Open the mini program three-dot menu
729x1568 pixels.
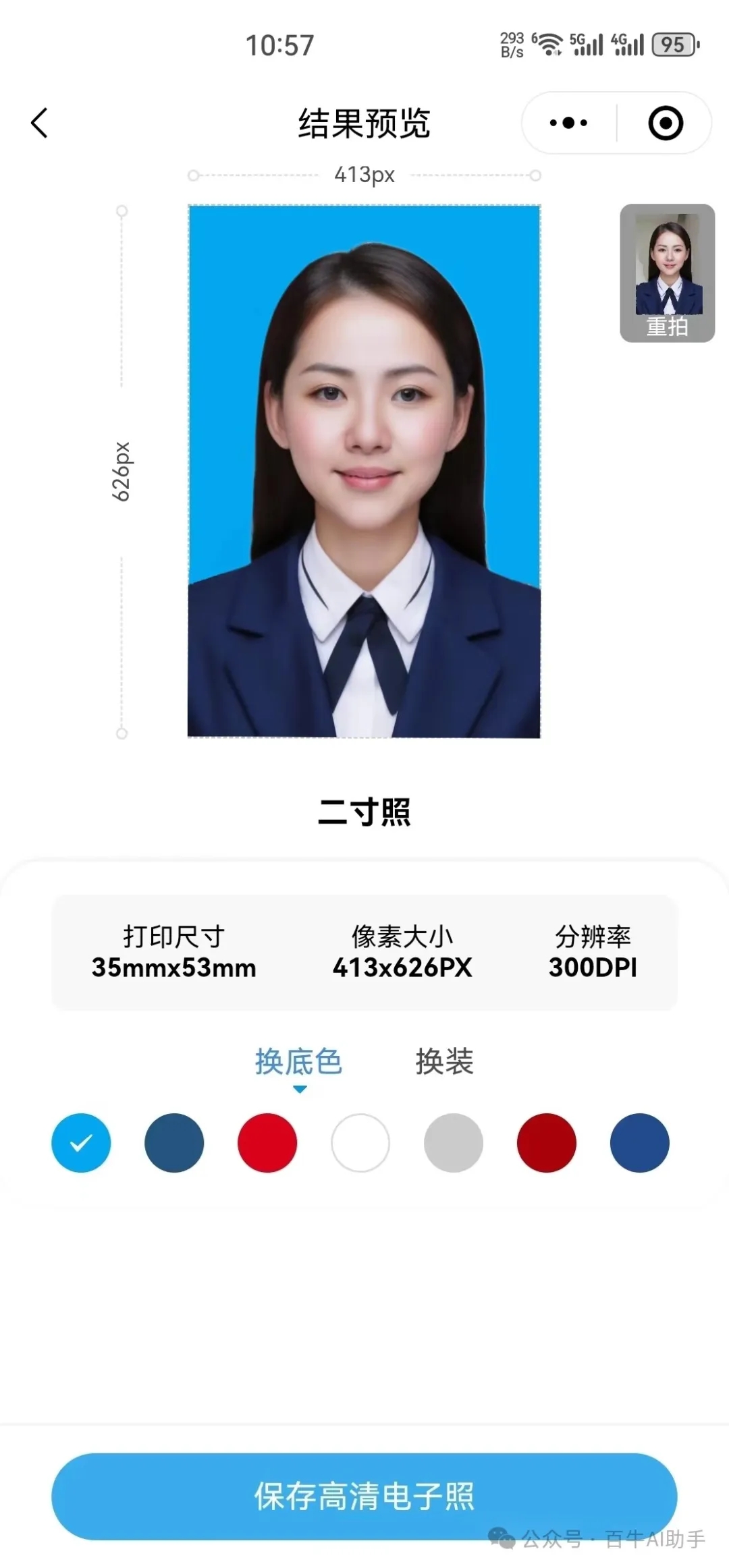click(x=568, y=123)
